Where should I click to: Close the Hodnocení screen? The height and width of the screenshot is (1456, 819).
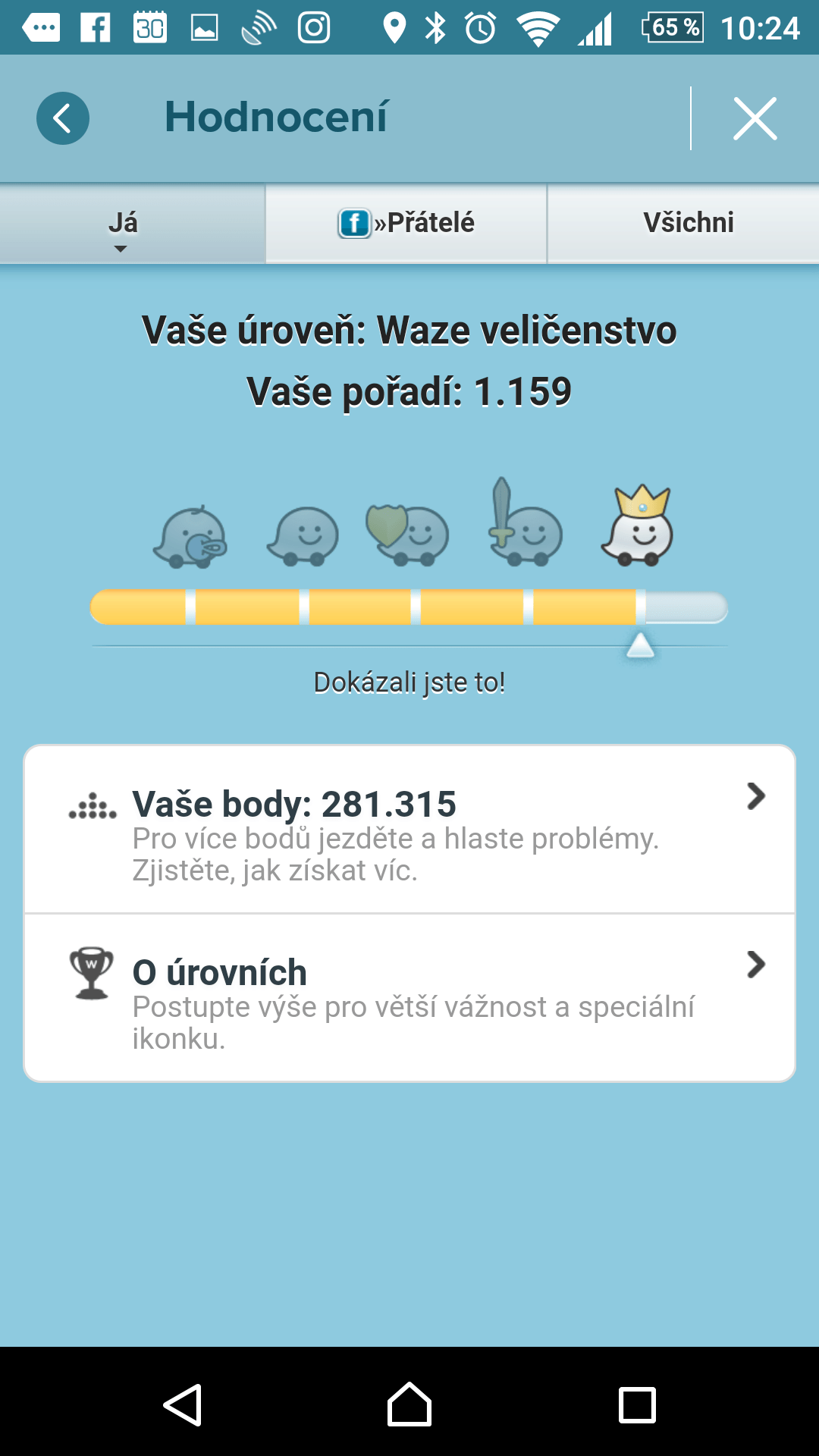coord(755,118)
